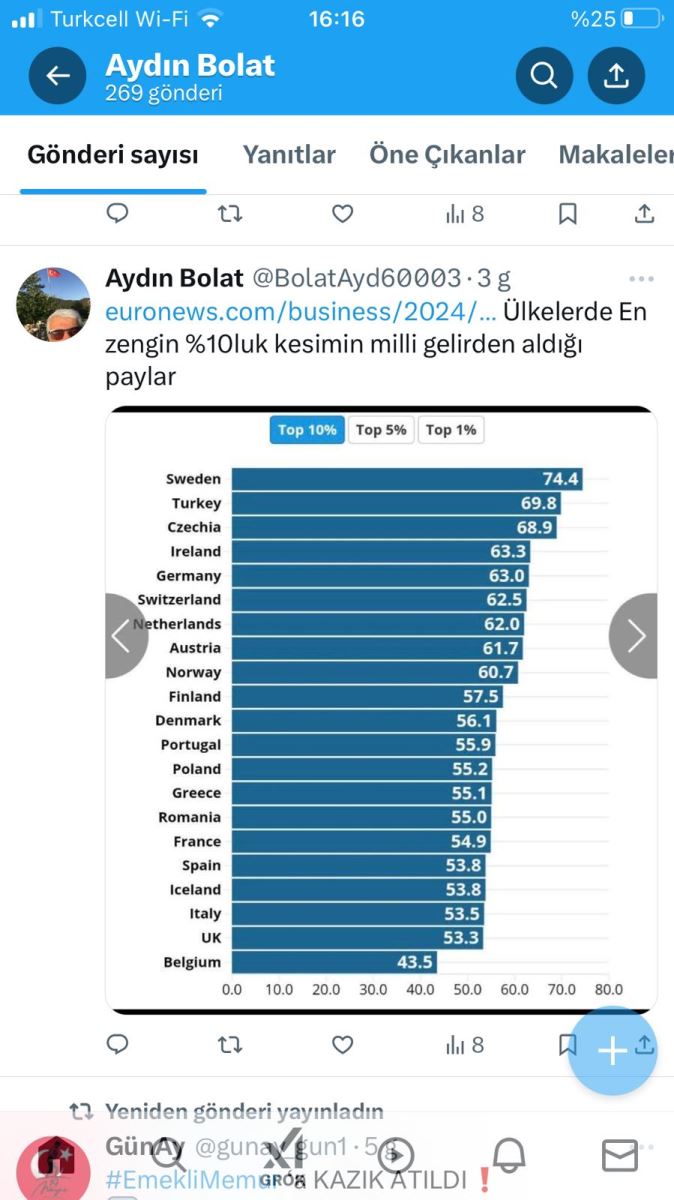Screen dimensions: 674x1200
Task: Repost the euronews post below the chart
Action: (x=230, y=1045)
